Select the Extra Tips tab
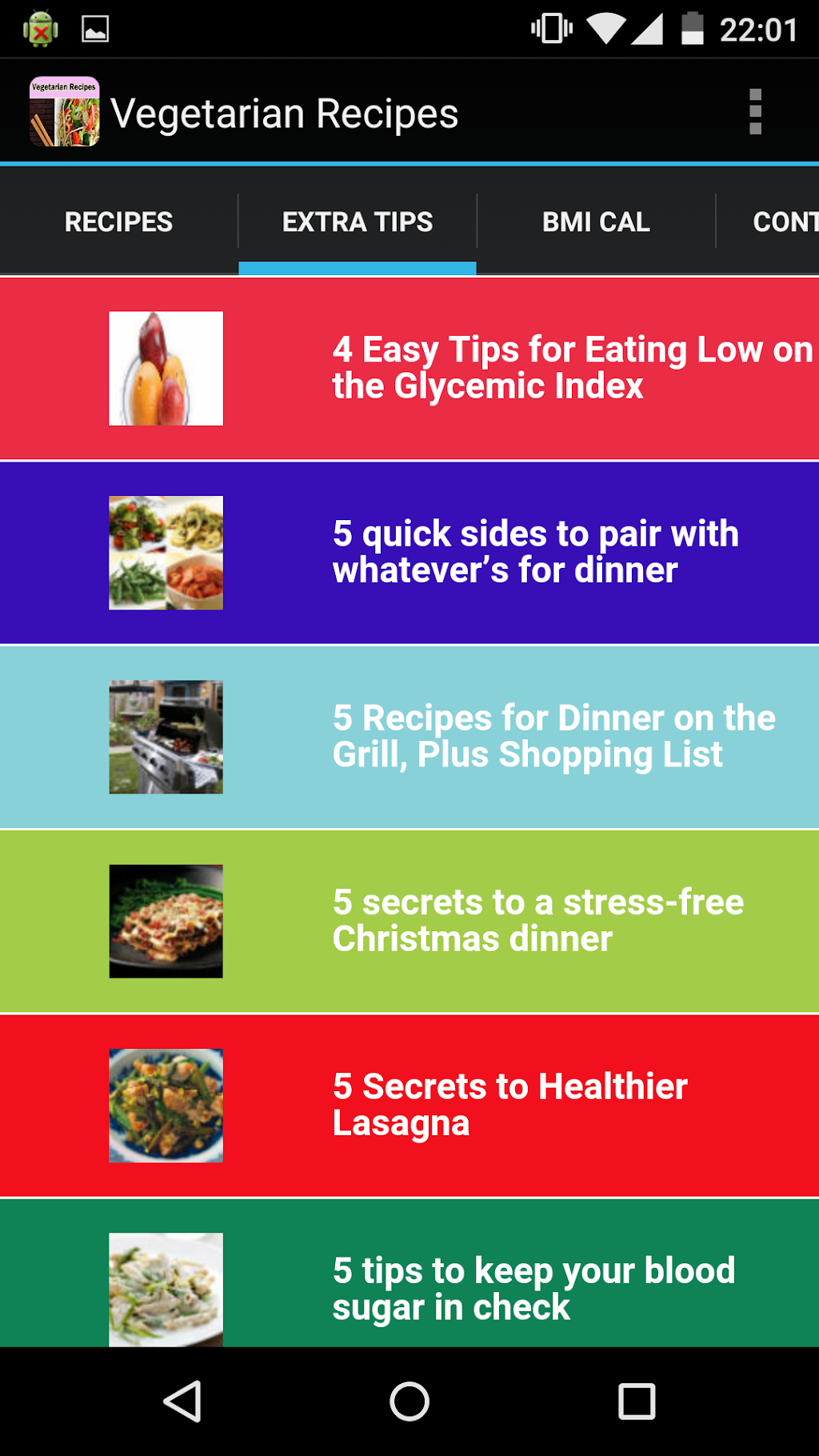 358,222
